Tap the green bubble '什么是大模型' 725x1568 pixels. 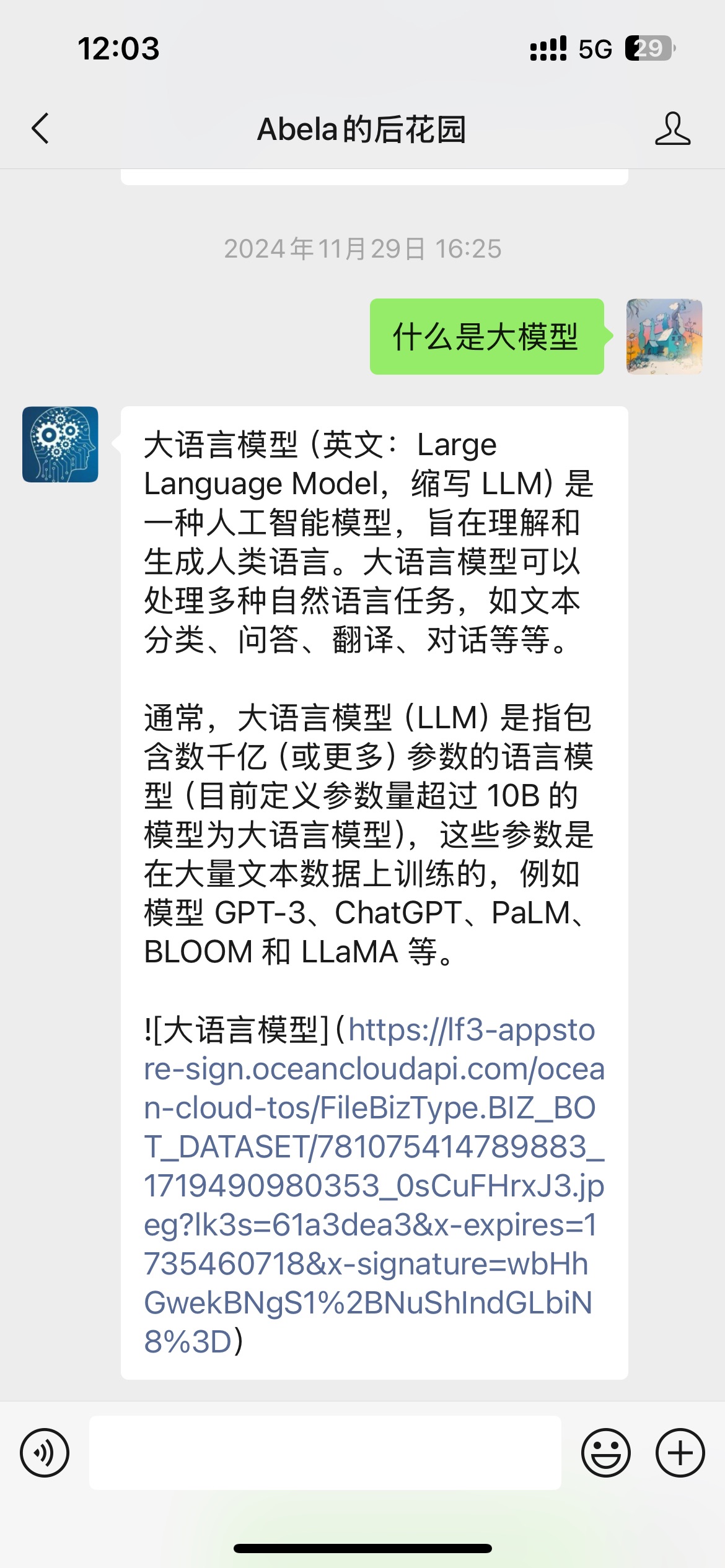tap(485, 338)
